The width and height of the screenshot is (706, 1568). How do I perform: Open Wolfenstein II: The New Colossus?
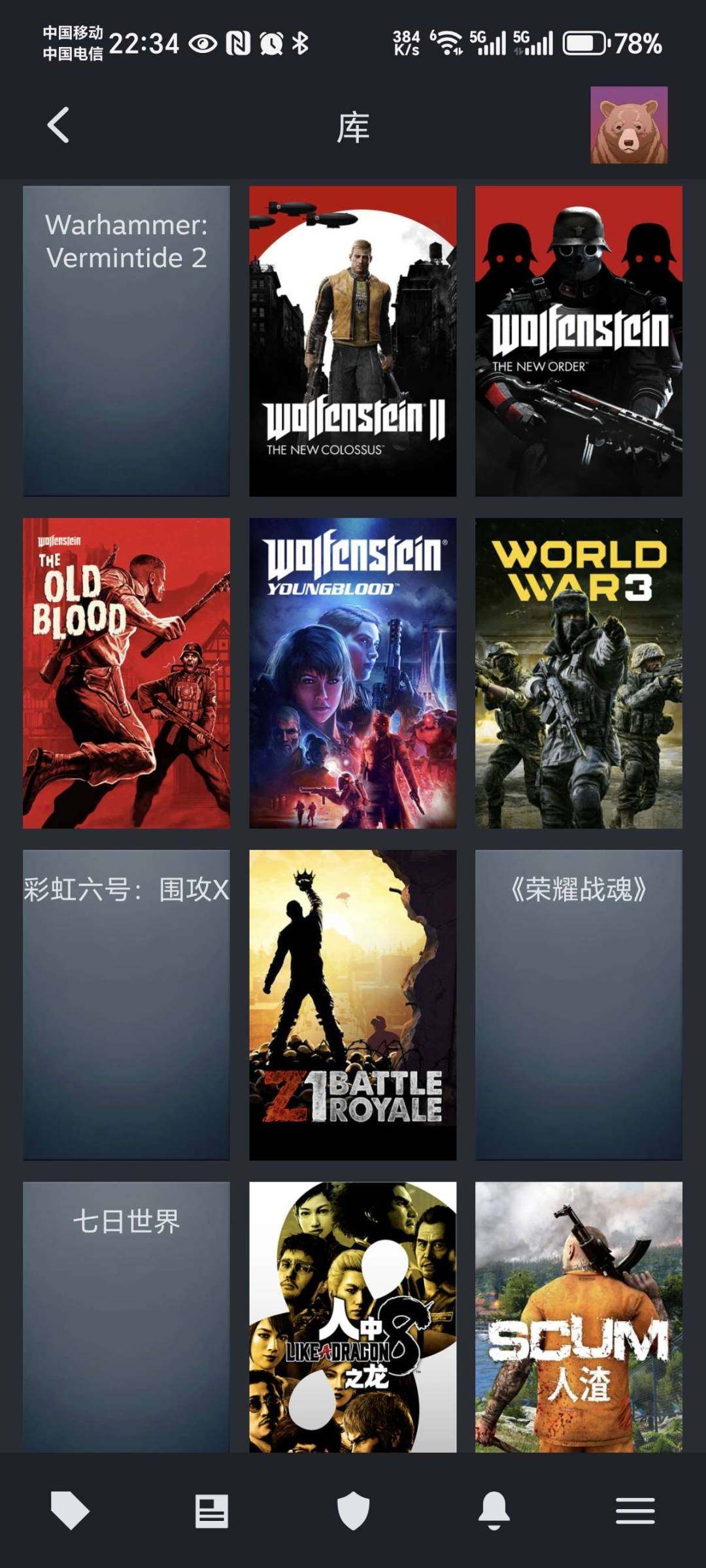point(352,340)
